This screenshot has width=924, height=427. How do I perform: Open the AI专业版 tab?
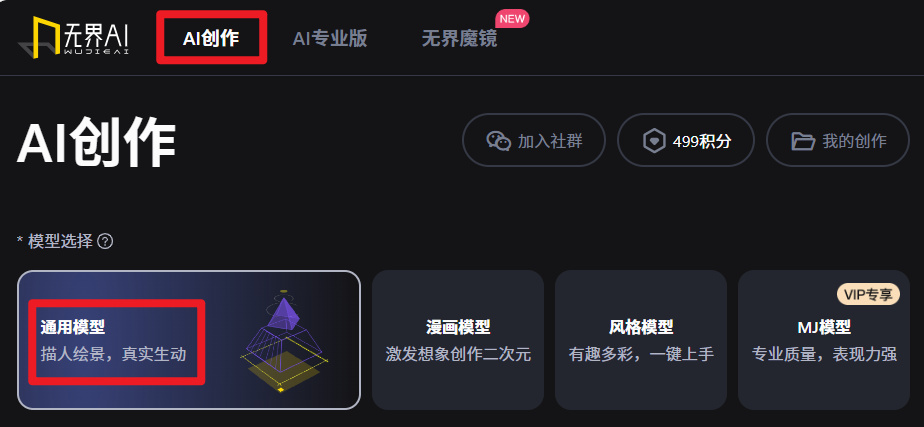330,39
